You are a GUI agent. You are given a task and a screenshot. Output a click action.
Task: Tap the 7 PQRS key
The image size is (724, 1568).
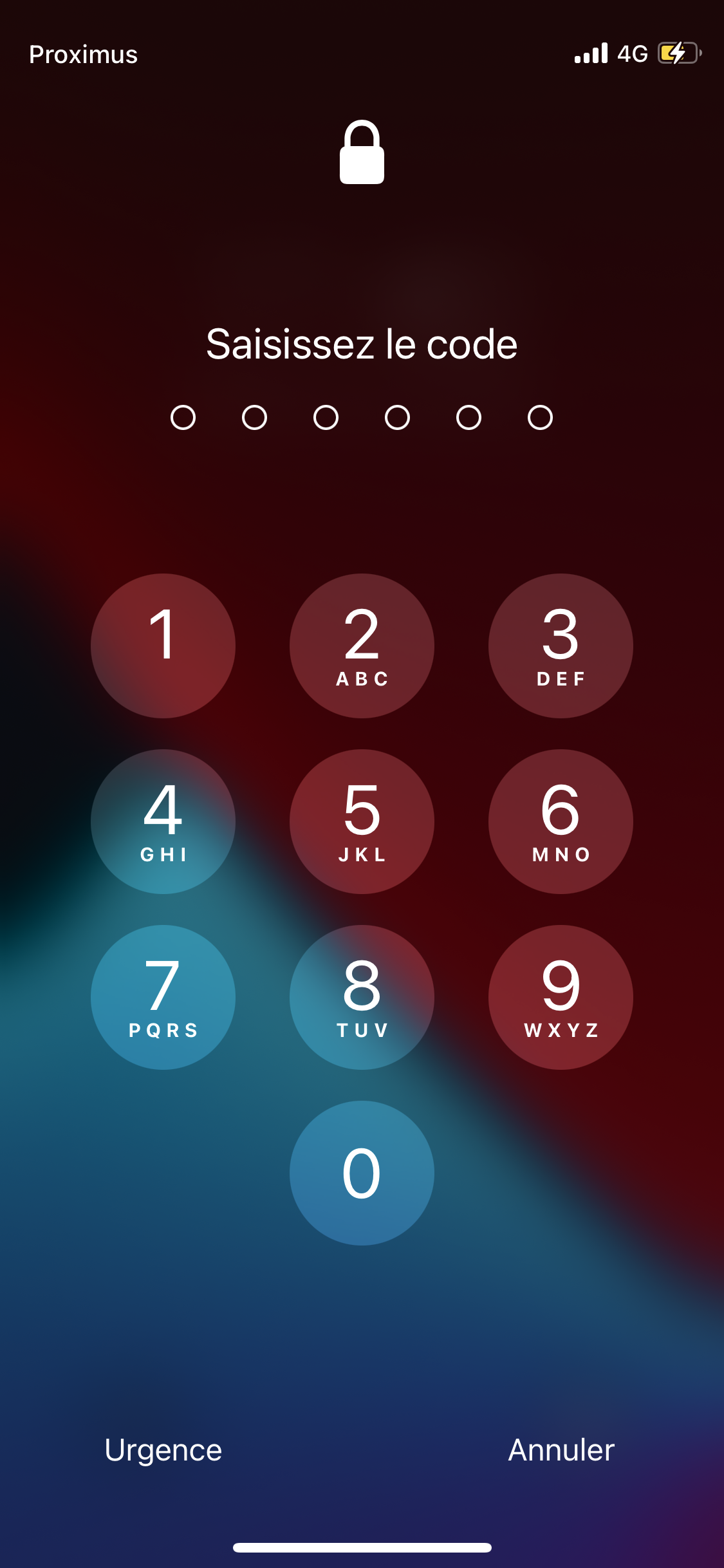point(163,997)
